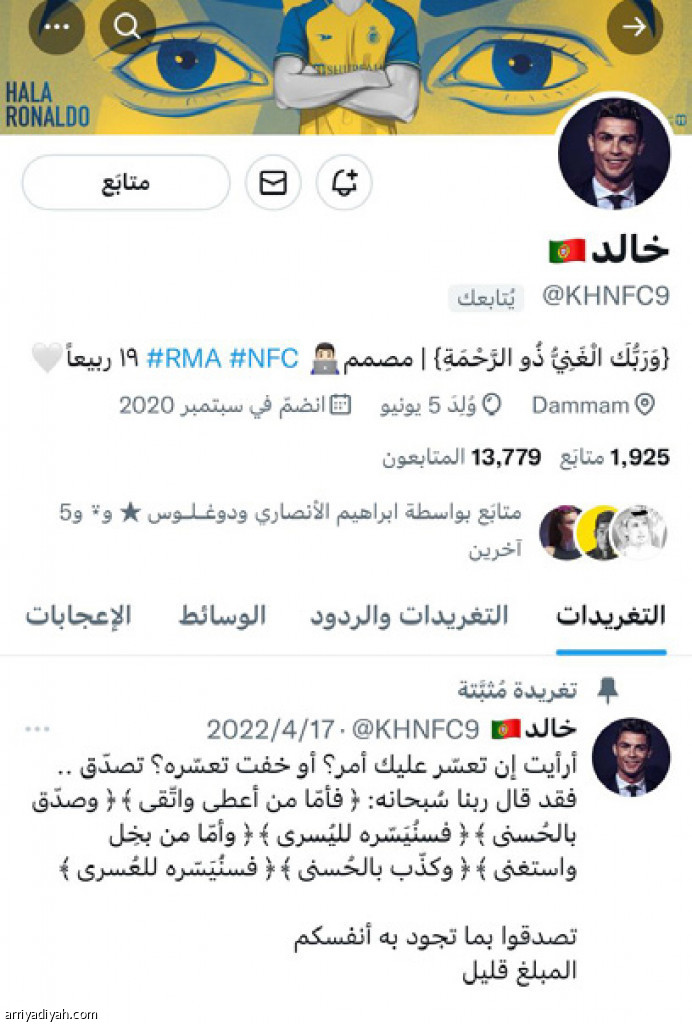692x1024 pixels.
Task: Open the pinned tweet dated 2022/4/17
Action: [x=330, y=840]
